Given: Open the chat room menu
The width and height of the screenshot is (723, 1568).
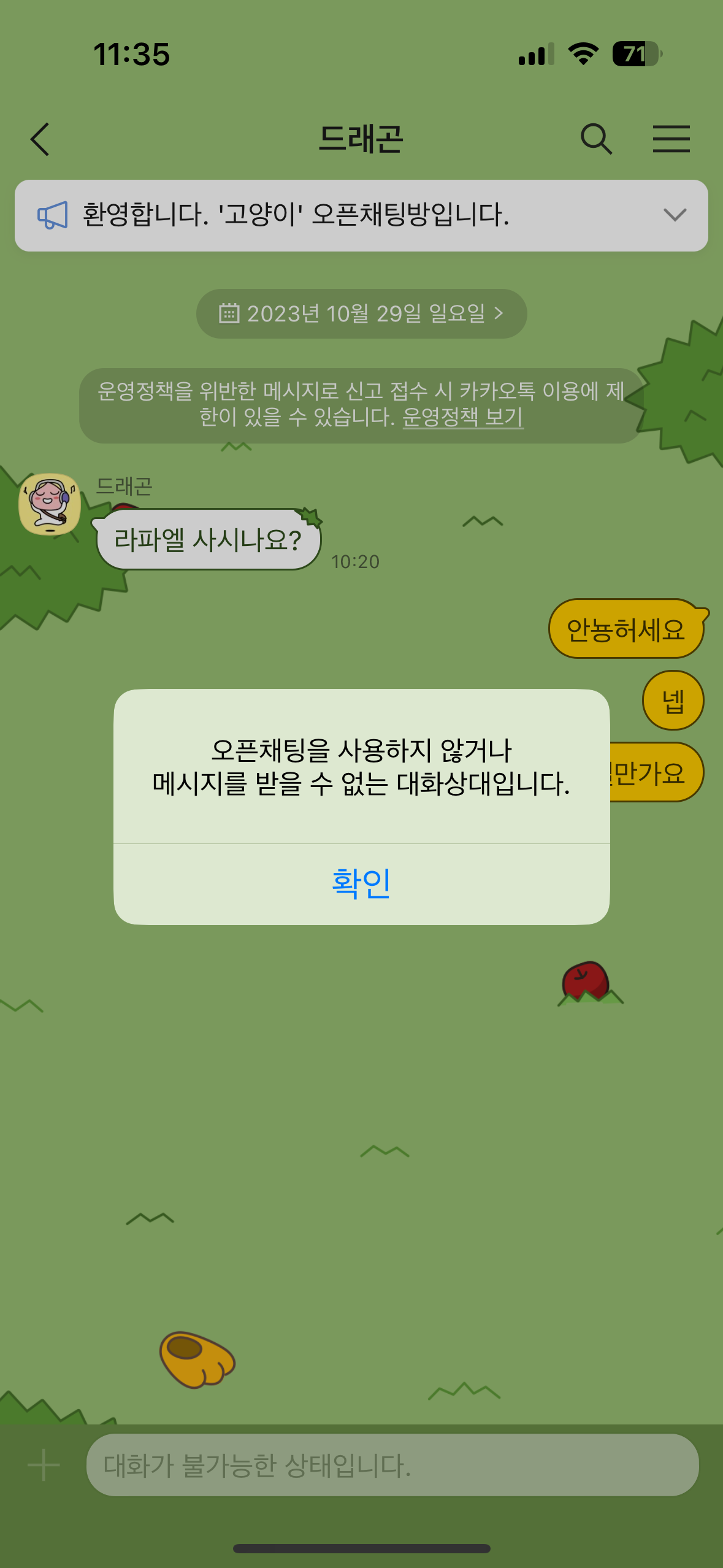Looking at the screenshot, I should [x=671, y=139].
